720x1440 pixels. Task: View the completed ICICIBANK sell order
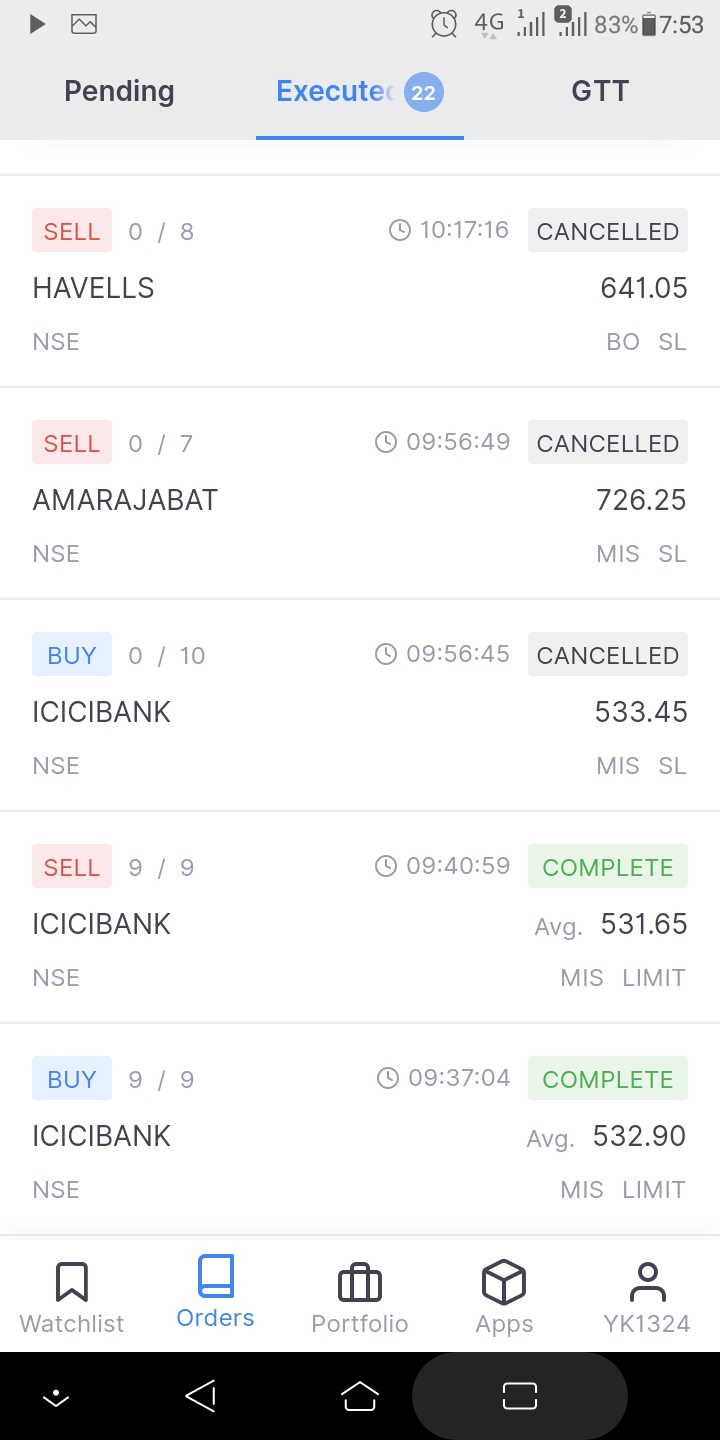[x=359, y=922]
